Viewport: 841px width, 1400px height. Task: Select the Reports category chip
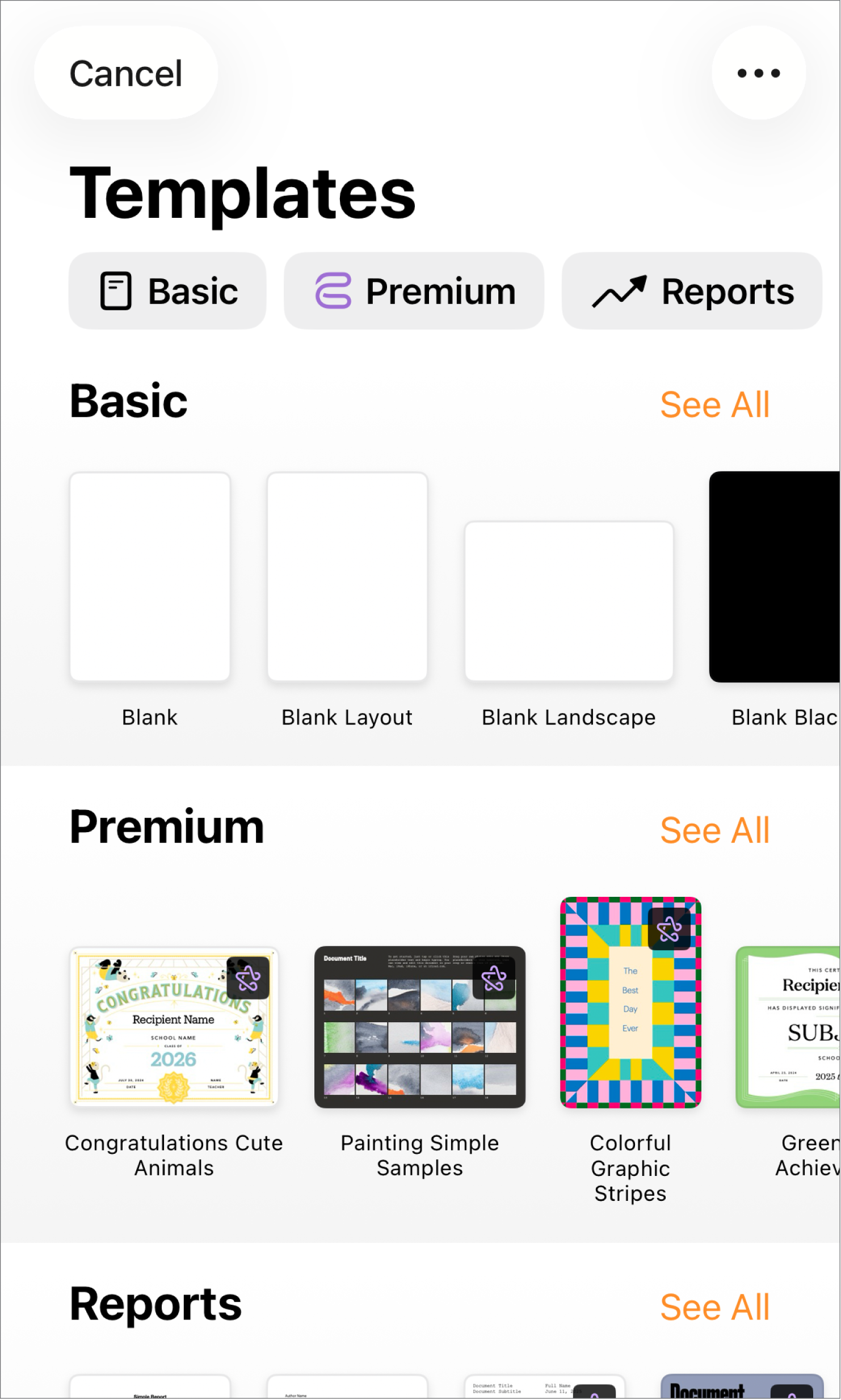tap(691, 291)
